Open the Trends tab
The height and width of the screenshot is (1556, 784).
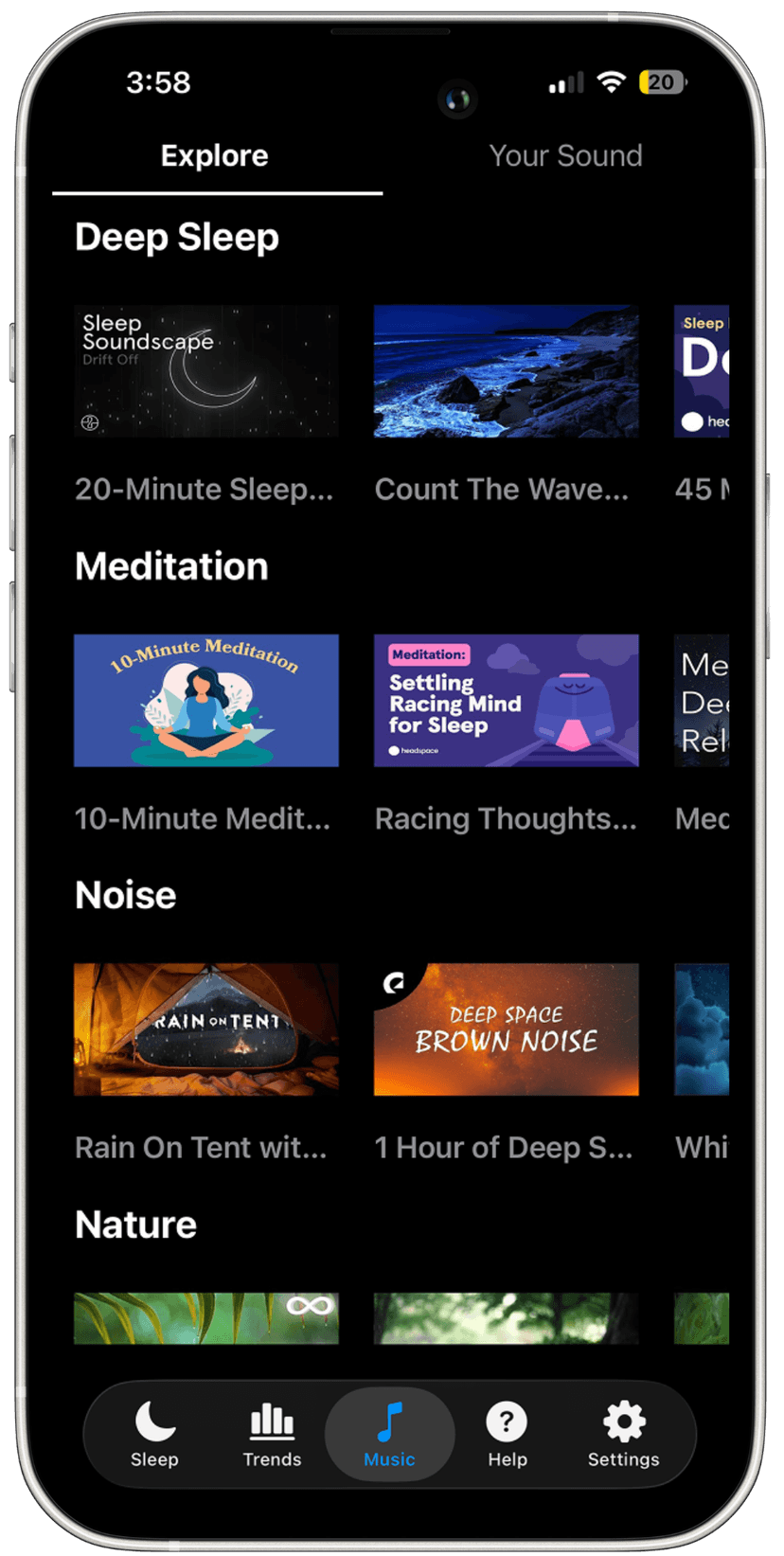pos(272,1434)
